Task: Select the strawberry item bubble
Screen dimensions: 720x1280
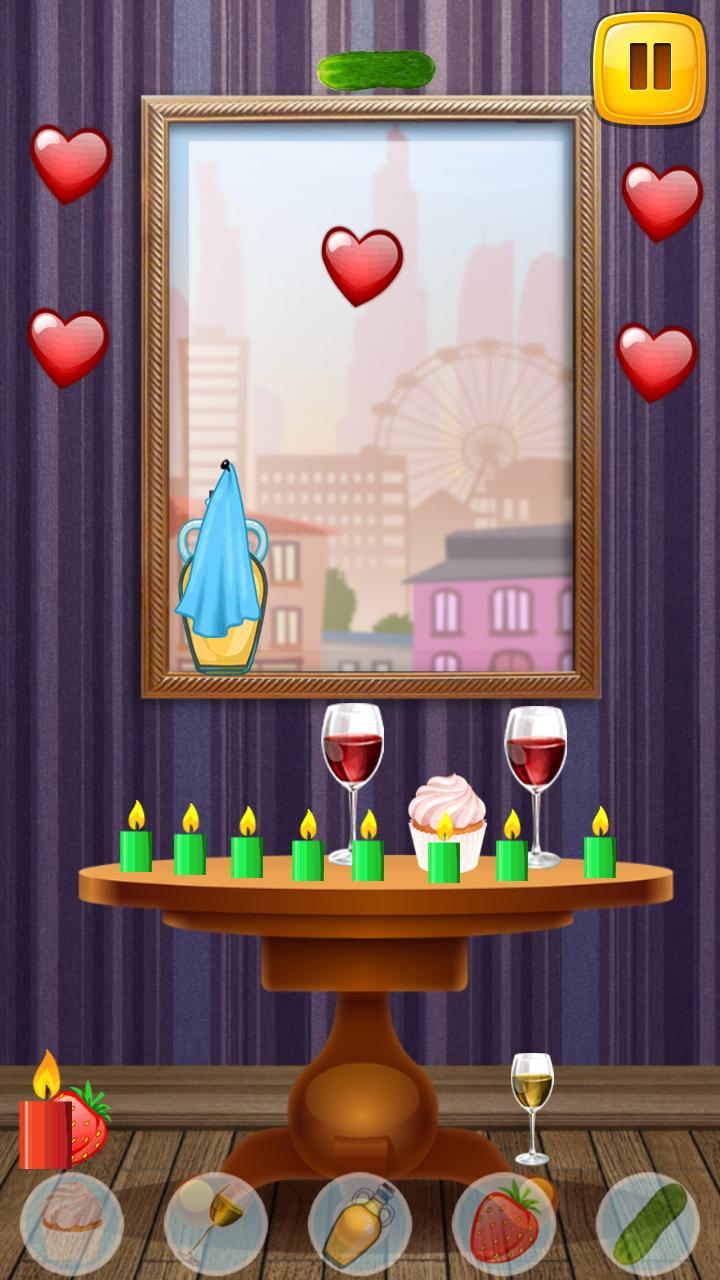Action: pyautogui.click(x=503, y=1222)
